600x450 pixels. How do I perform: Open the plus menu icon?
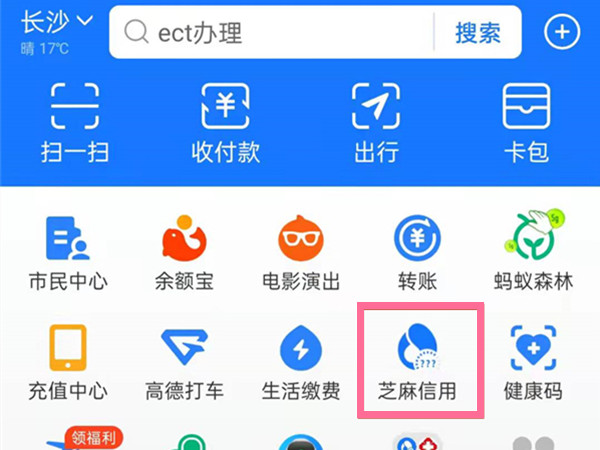[562, 32]
